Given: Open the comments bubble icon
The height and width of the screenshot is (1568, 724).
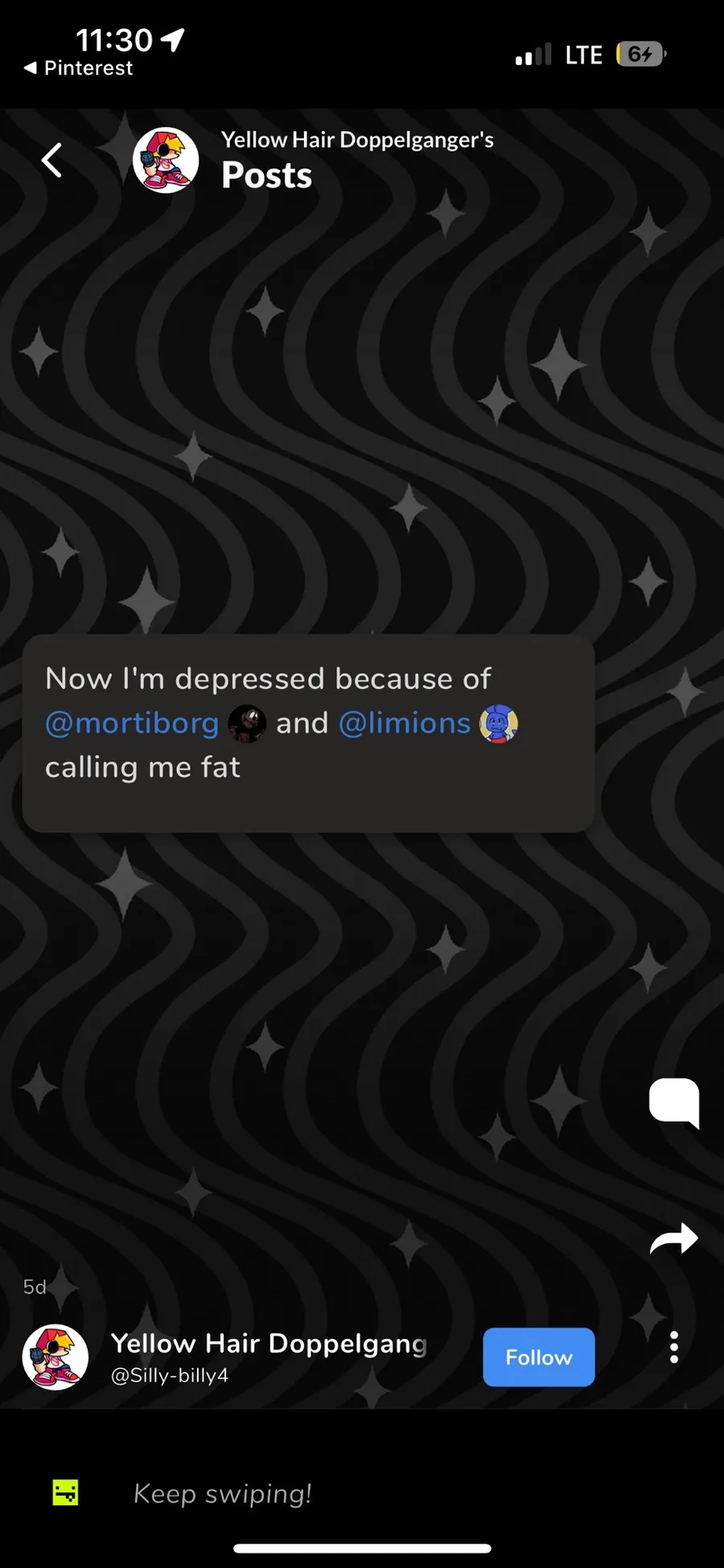Looking at the screenshot, I should [x=674, y=1102].
